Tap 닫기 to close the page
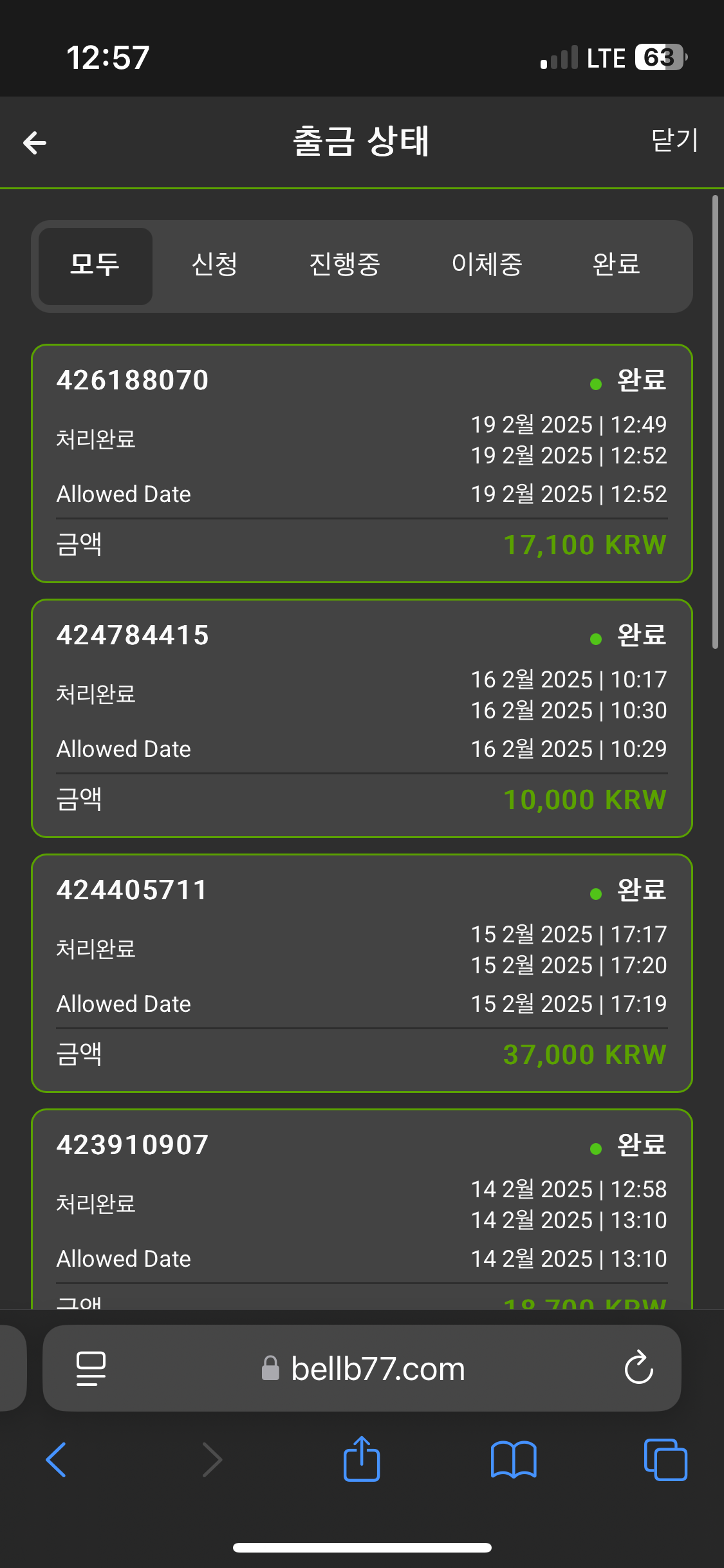 (x=674, y=141)
